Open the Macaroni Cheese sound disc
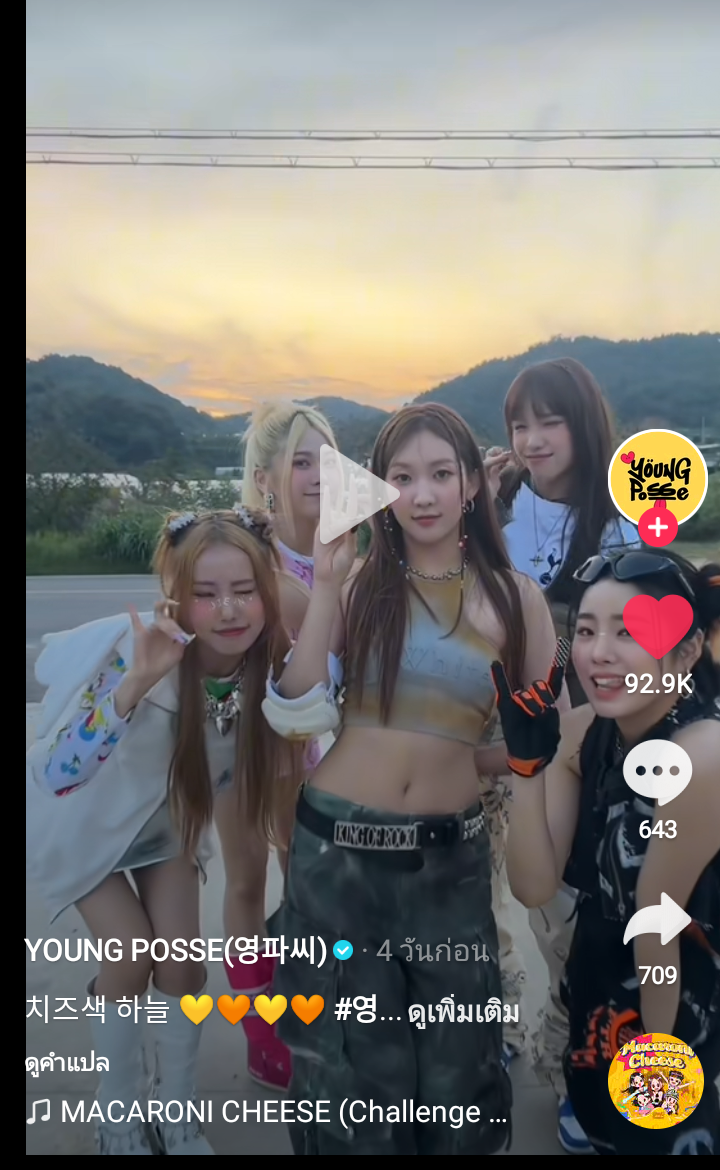720x1170 pixels. tap(656, 1080)
